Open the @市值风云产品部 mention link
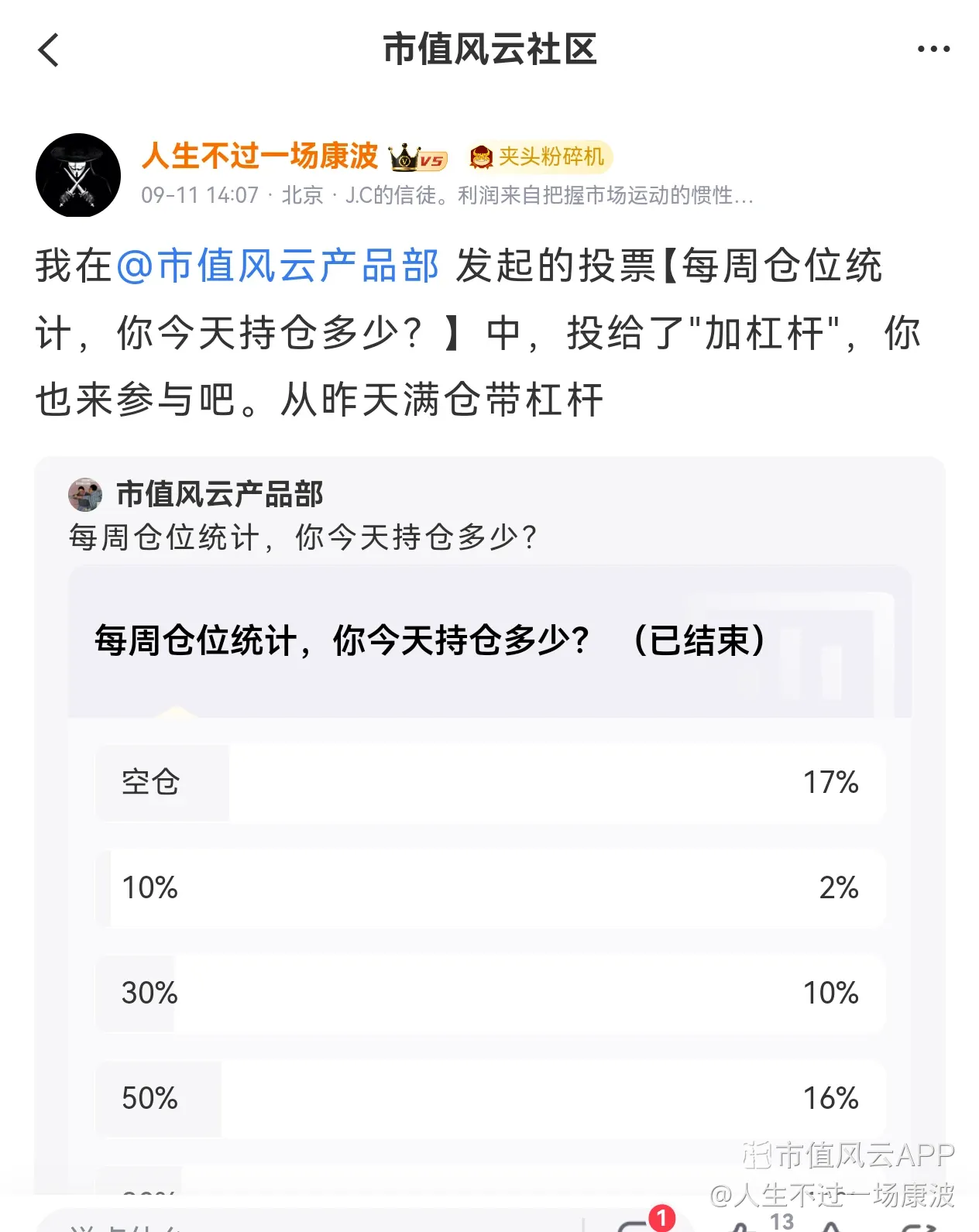 (277, 266)
